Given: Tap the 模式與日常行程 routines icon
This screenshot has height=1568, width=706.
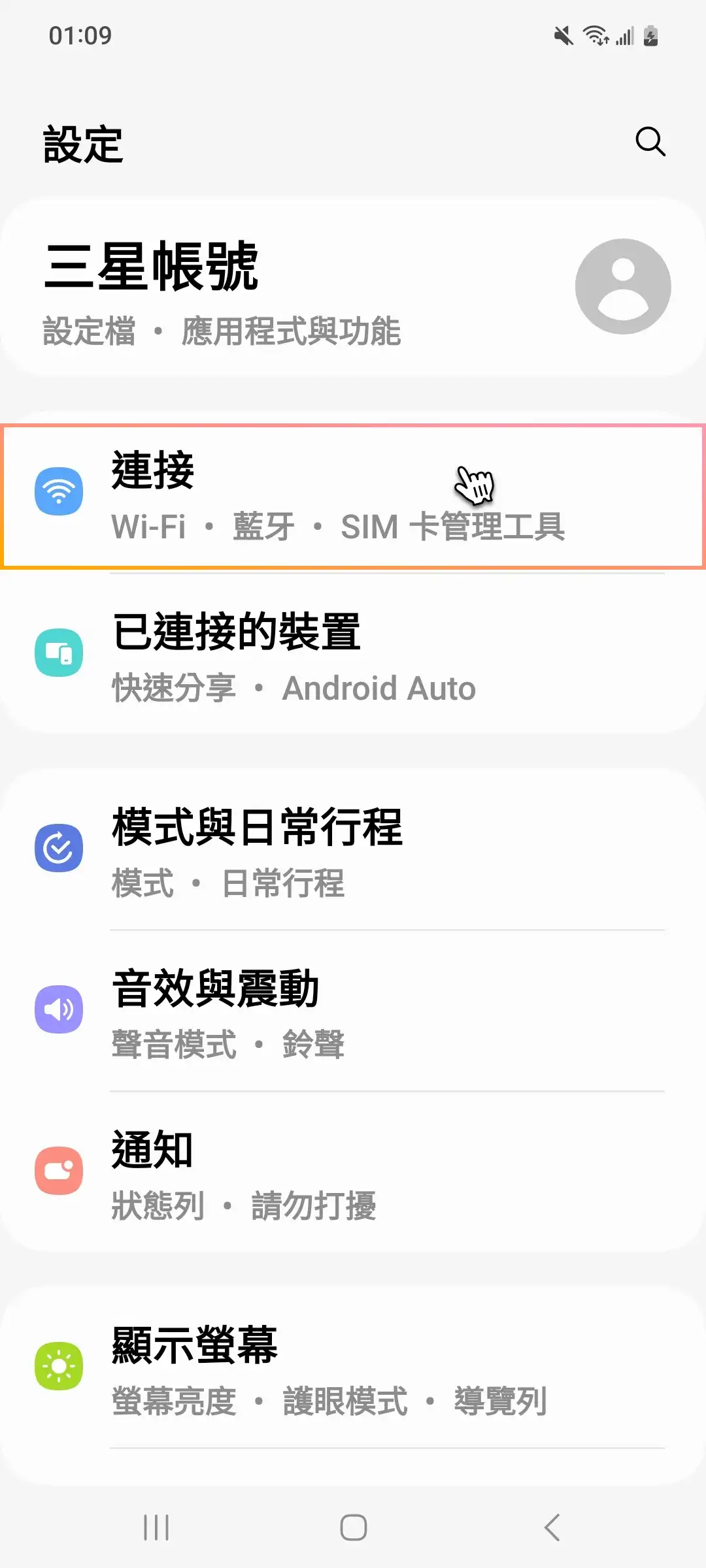Looking at the screenshot, I should (59, 847).
